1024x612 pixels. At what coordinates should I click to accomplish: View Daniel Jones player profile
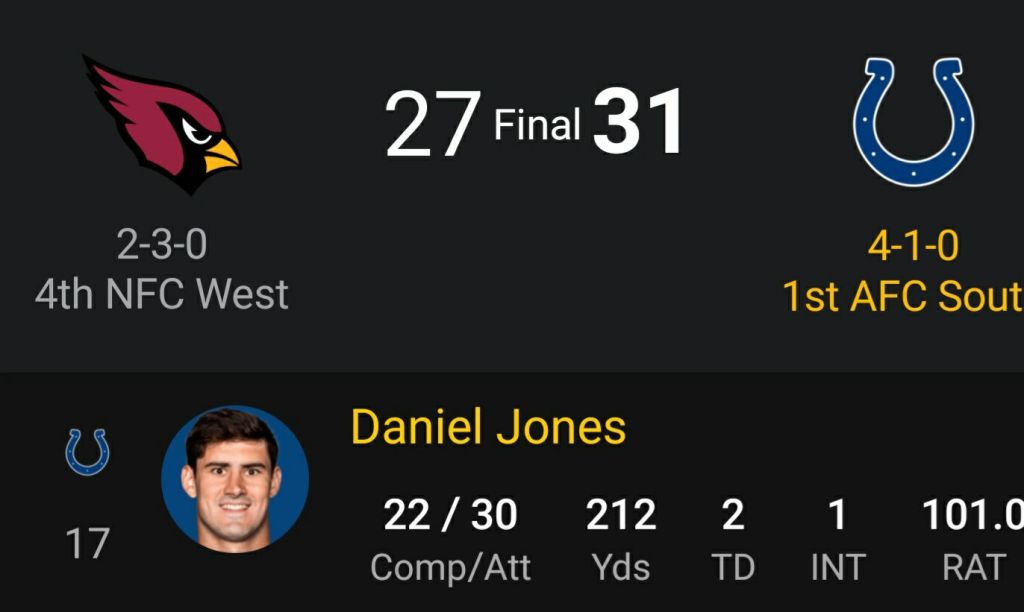[x=488, y=428]
